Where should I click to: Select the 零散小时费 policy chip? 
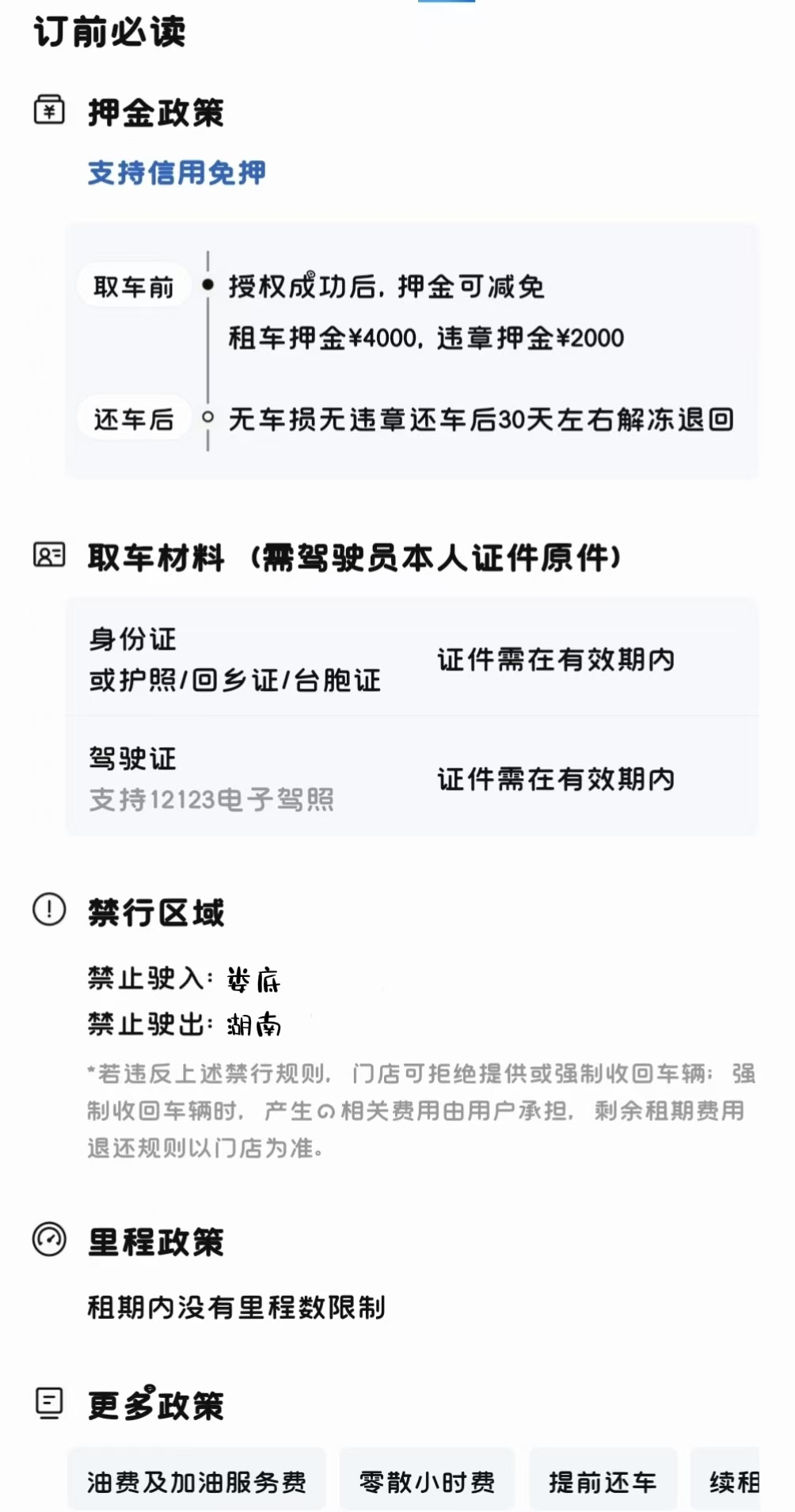[x=427, y=1481]
